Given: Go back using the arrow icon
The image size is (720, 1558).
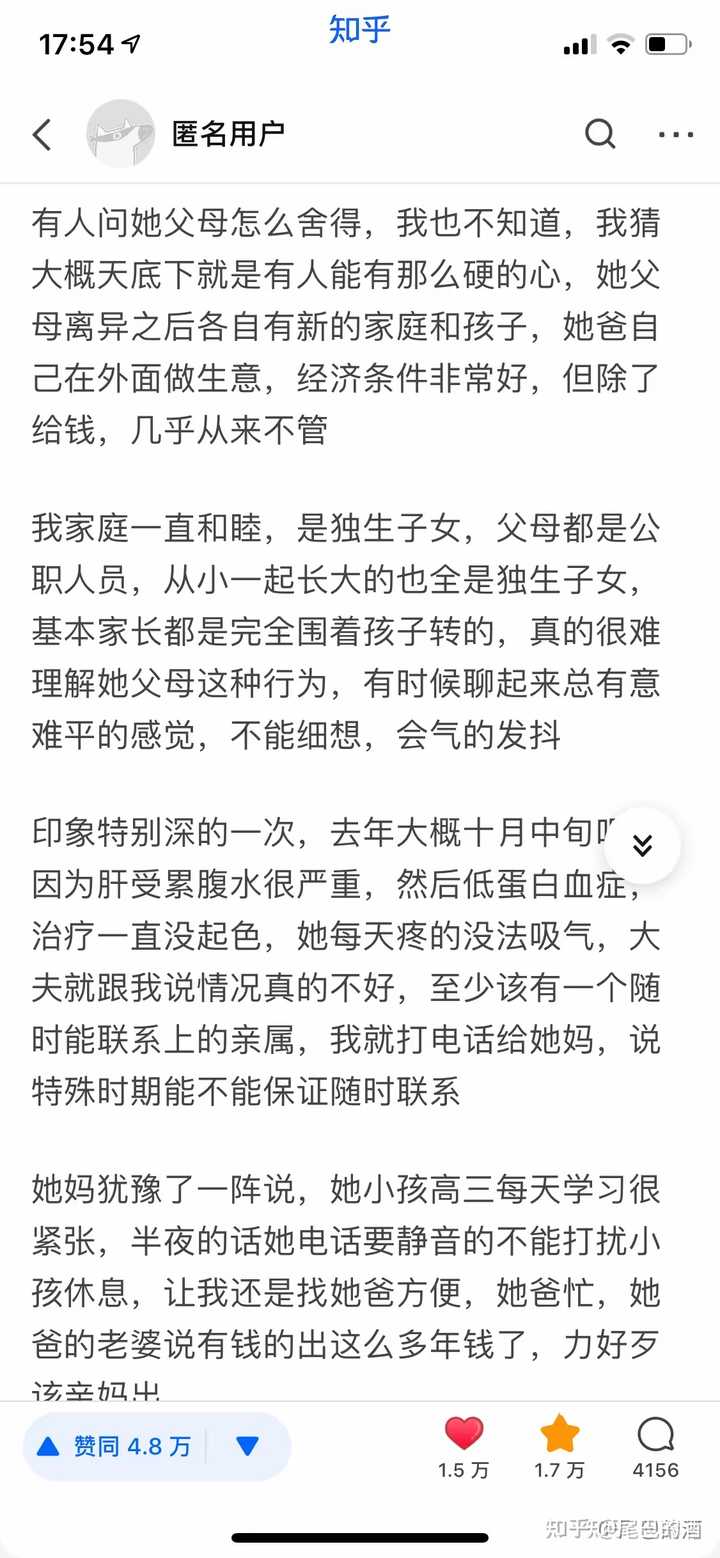Looking at the screenshot, I should pyautogui.click(x=42, y=134).
